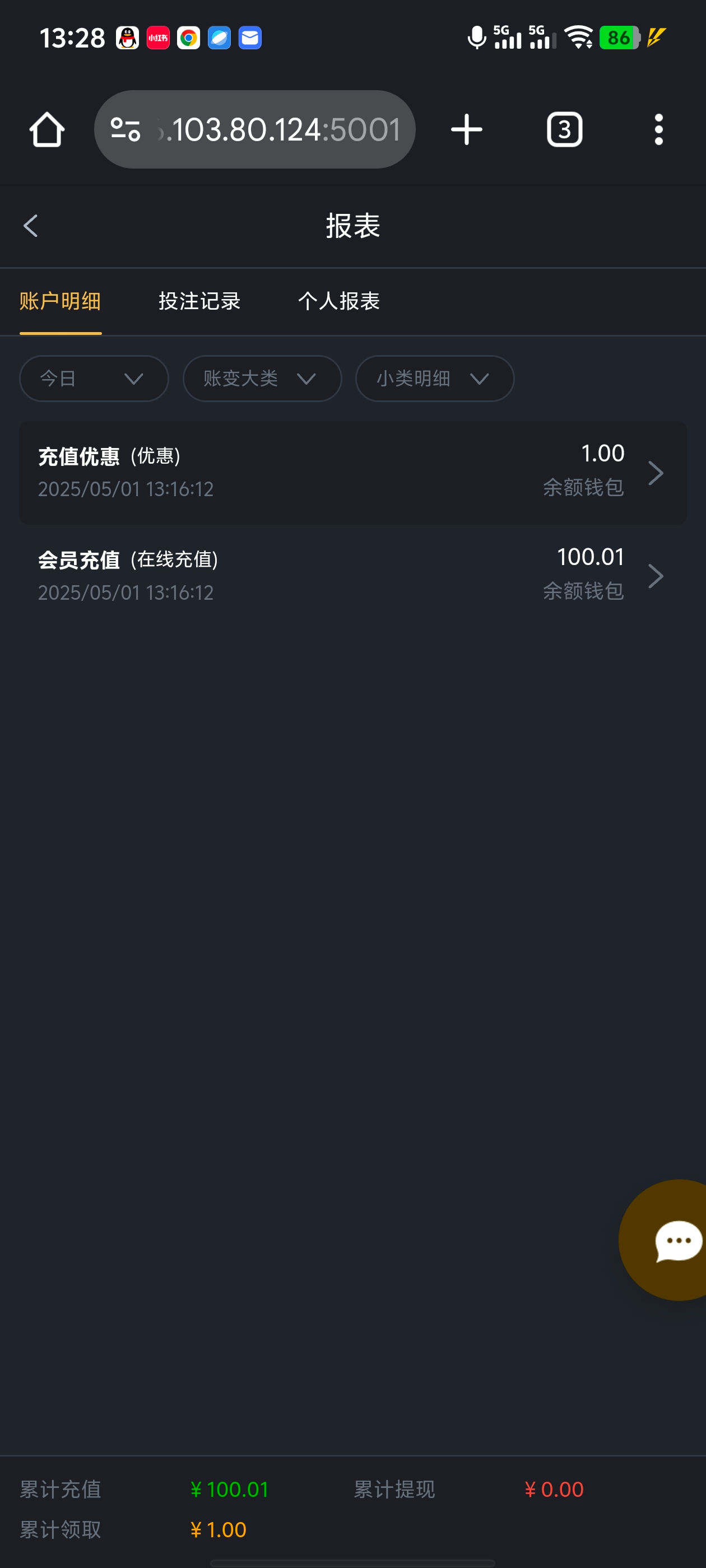Viewport: 706px width, 1568px height.
Task: Switch to the 投注记录 tab
Action: coord(199,301)
